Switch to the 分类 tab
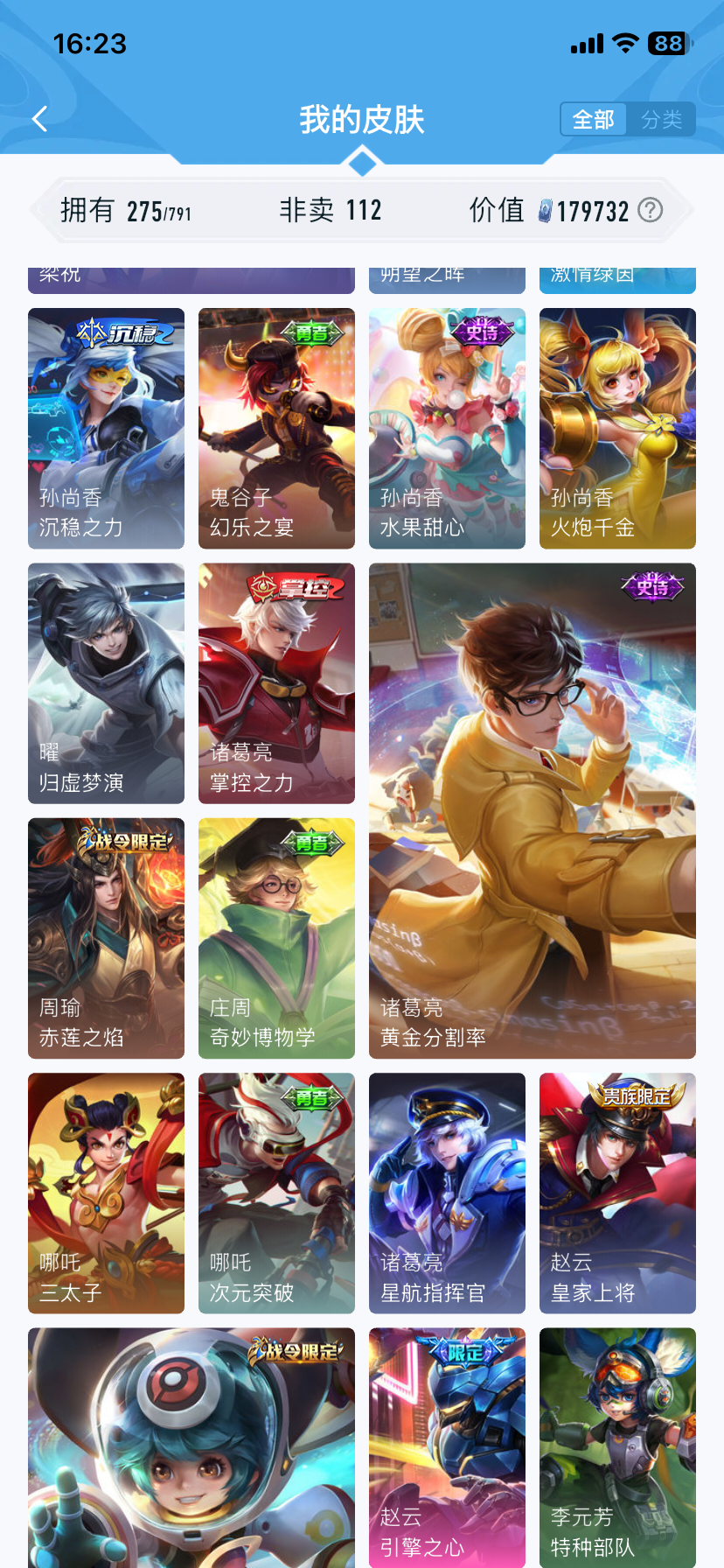Screen dimensions: 724x1568 (x=661, y=119)
